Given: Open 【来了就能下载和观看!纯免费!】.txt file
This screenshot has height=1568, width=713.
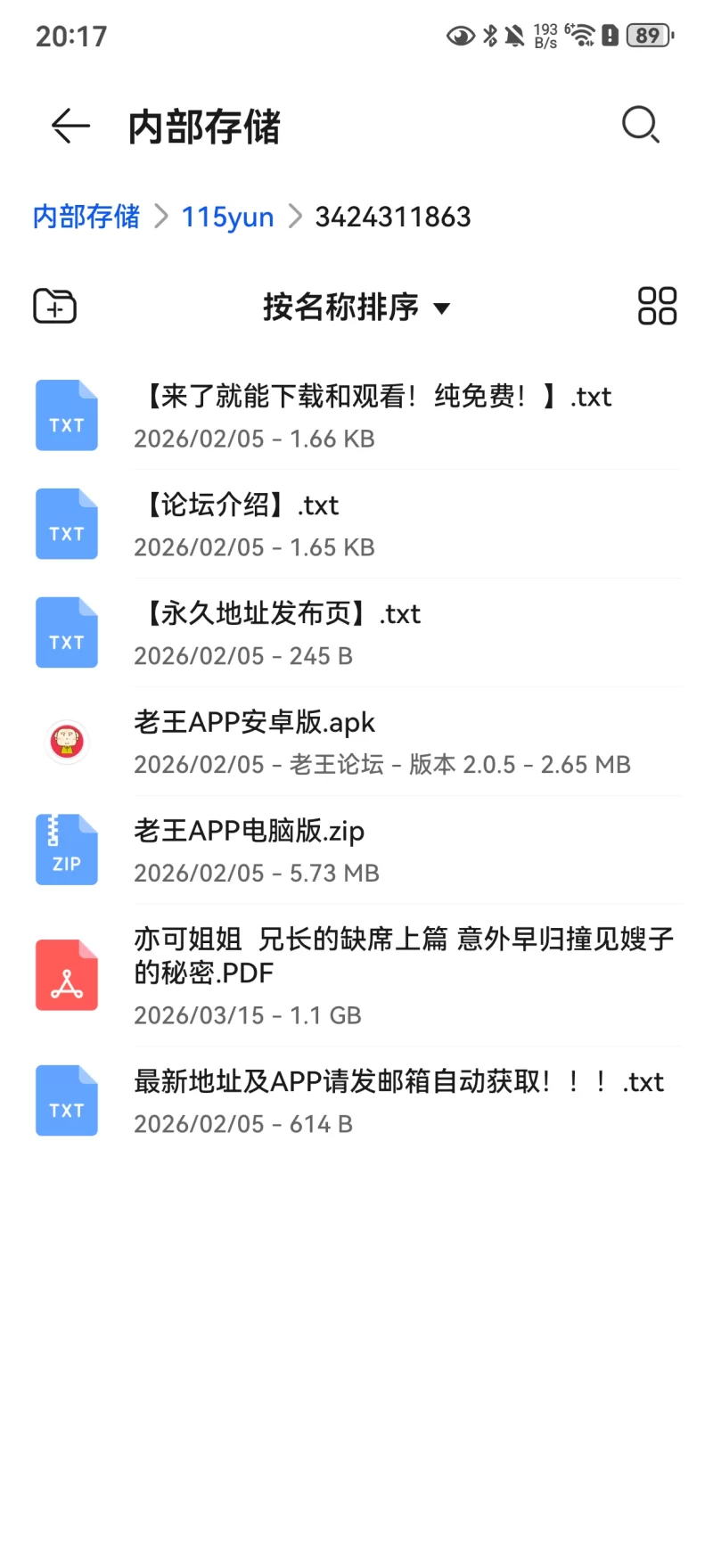Looking at the screenshot, I should [x=374, y=415].
